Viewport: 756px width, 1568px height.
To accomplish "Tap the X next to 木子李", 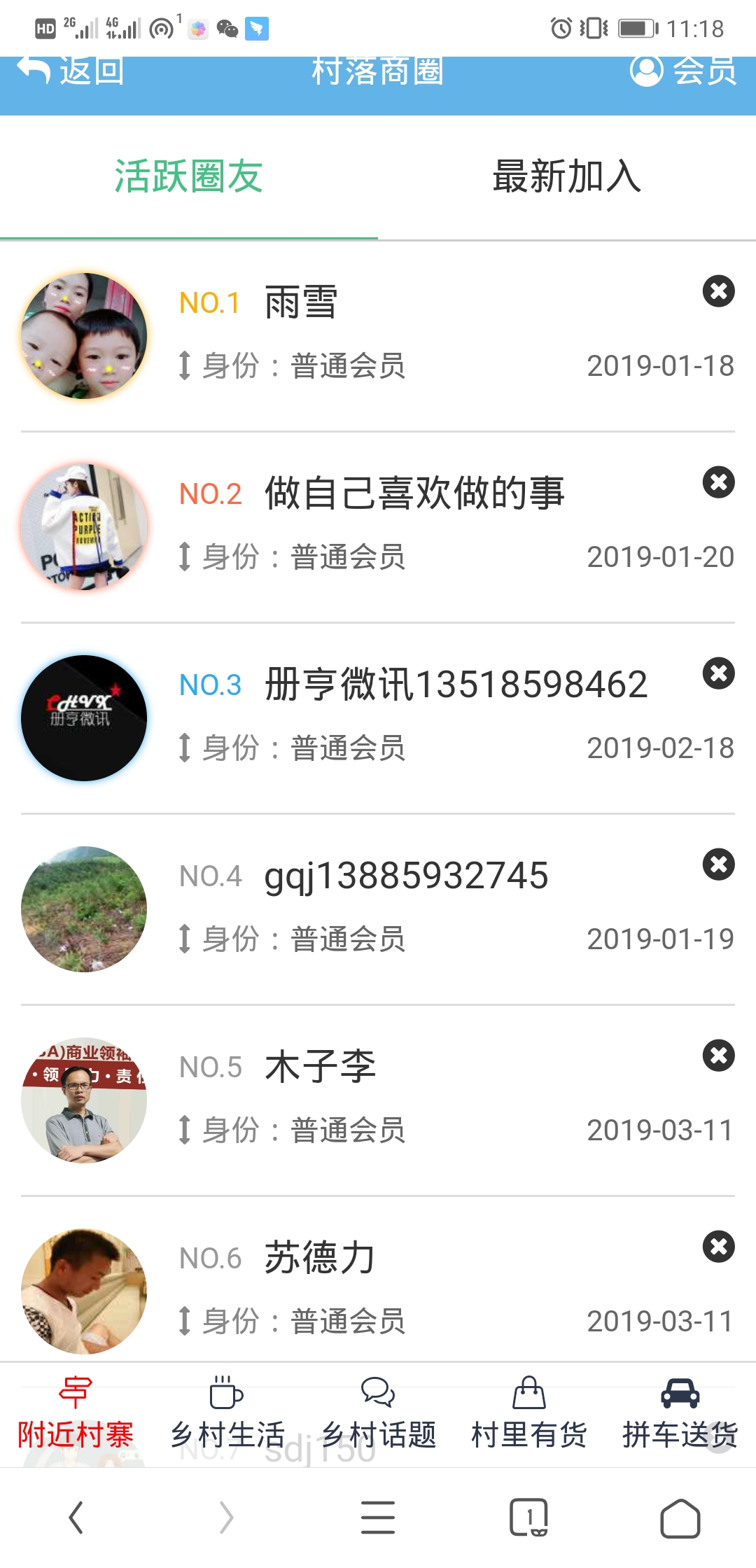I will pyautogui.click(x=718, y=1056).
